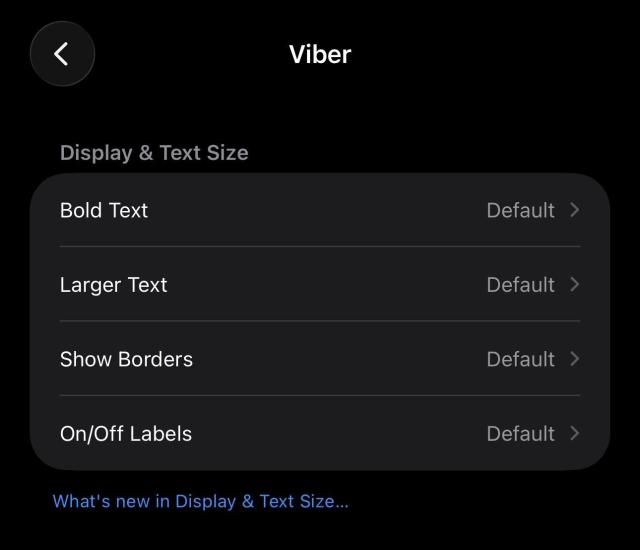The width and height of the screenshot is (640, 550).
Task: Open the Bold Text setting
Action: (x=320, y=210)
